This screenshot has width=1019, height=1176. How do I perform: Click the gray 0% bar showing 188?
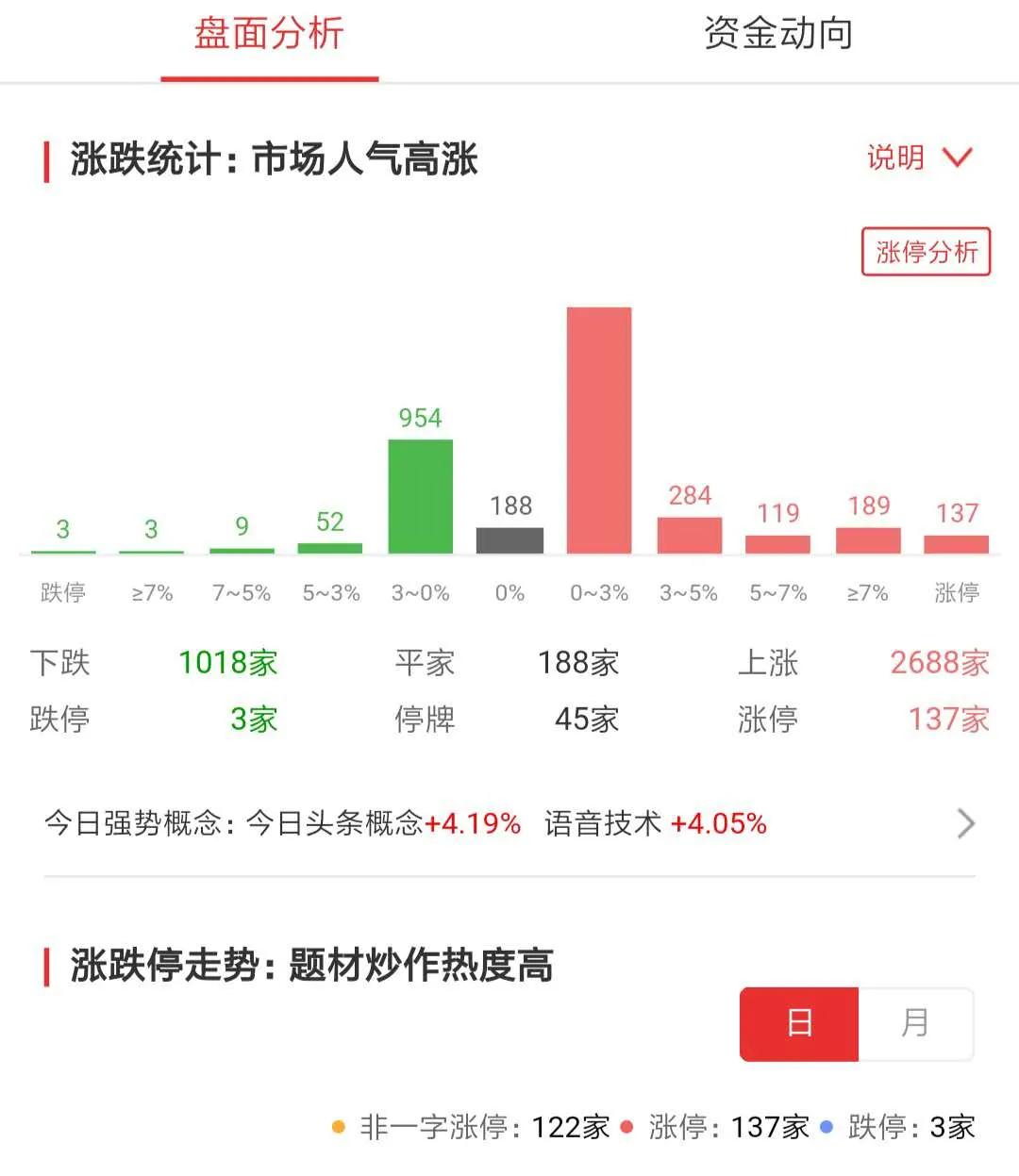click(x=510, y=539)
